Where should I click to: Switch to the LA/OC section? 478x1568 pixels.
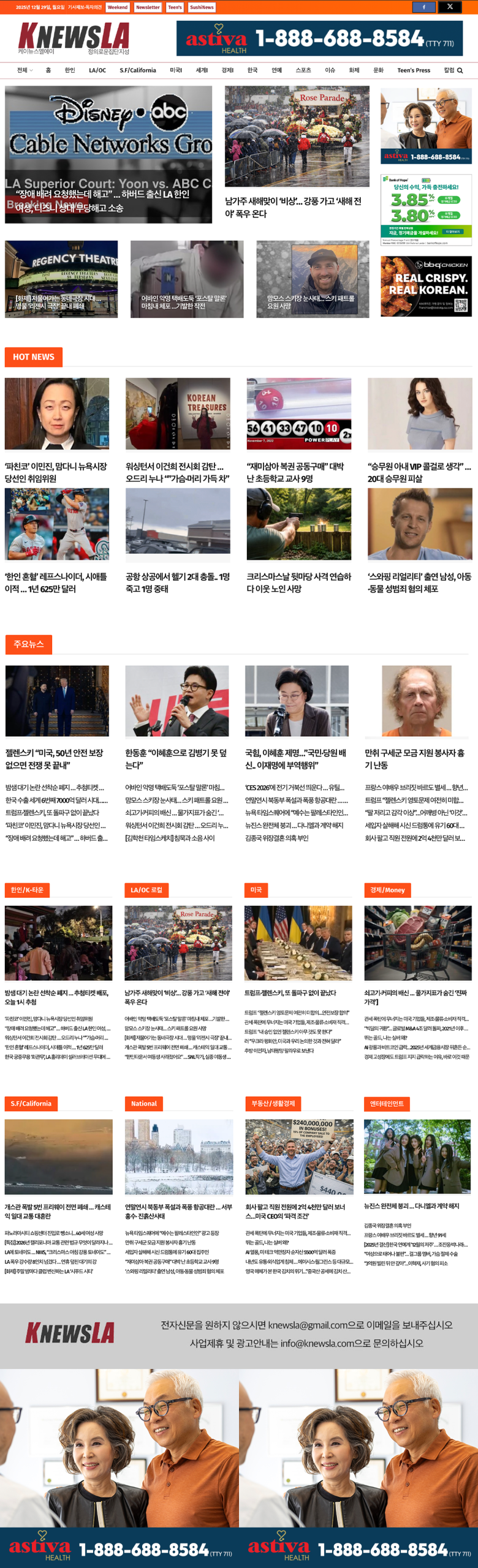coord(97,70)
